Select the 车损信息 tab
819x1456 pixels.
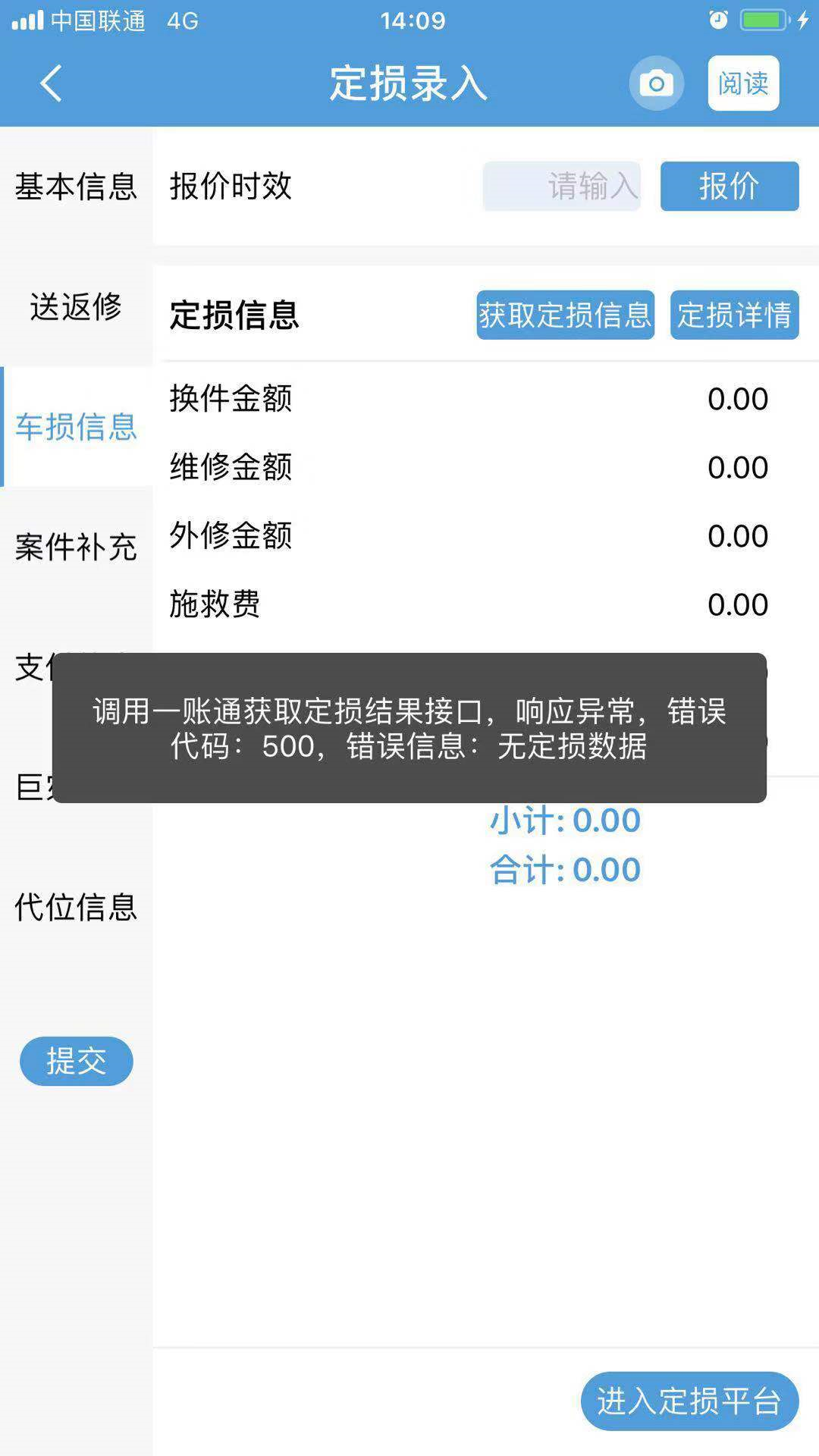76,427
